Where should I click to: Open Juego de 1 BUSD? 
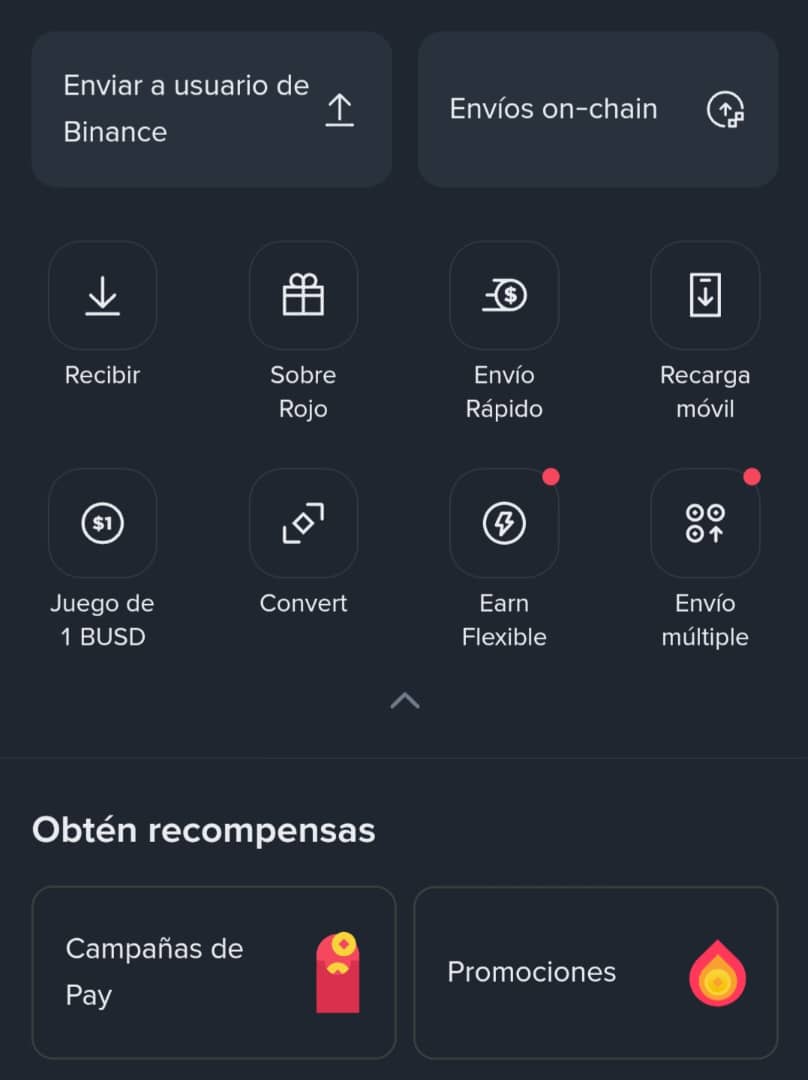[103, 523]
